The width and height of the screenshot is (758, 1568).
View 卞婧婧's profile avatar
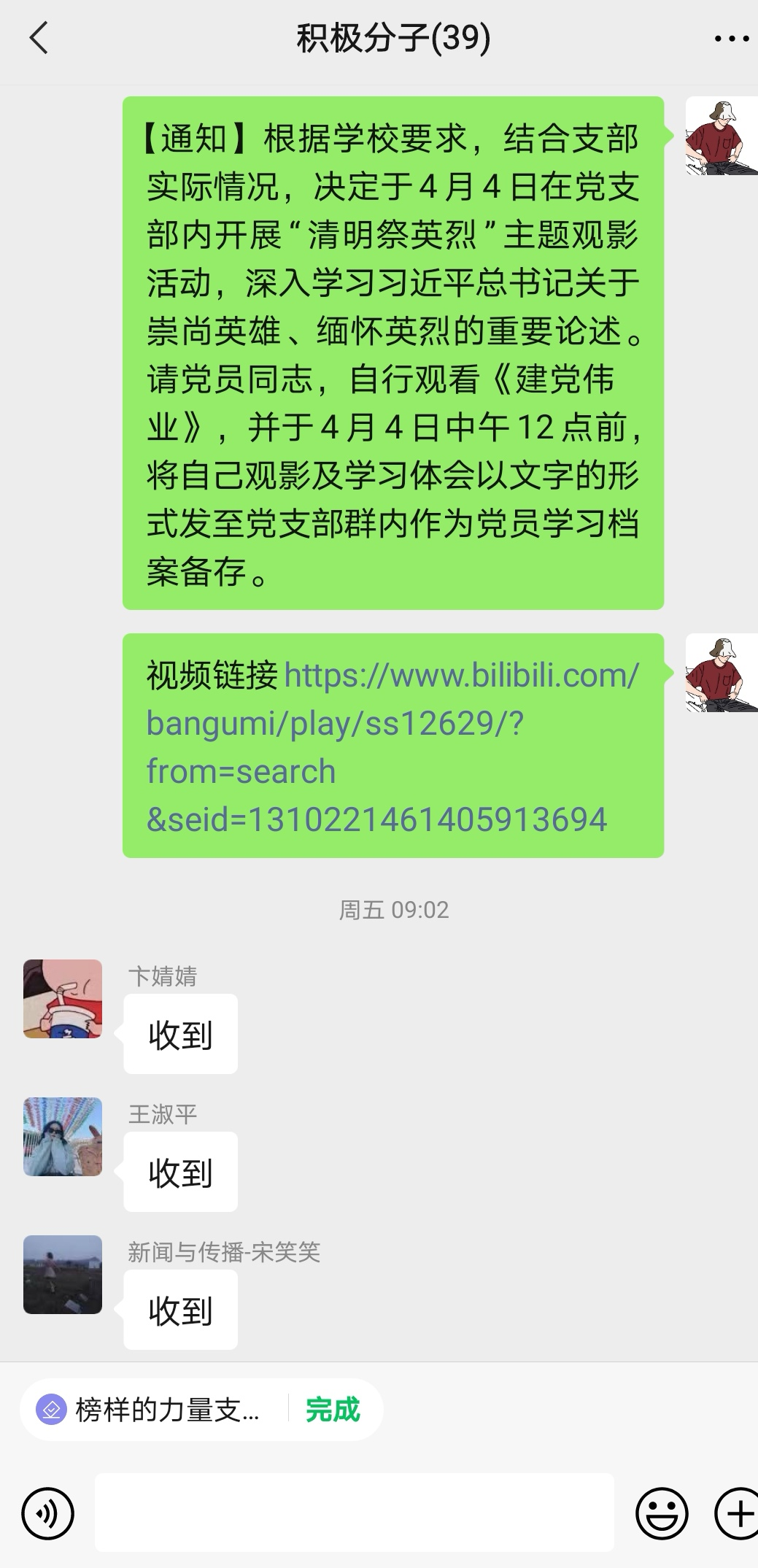click(x=63, y=998)
